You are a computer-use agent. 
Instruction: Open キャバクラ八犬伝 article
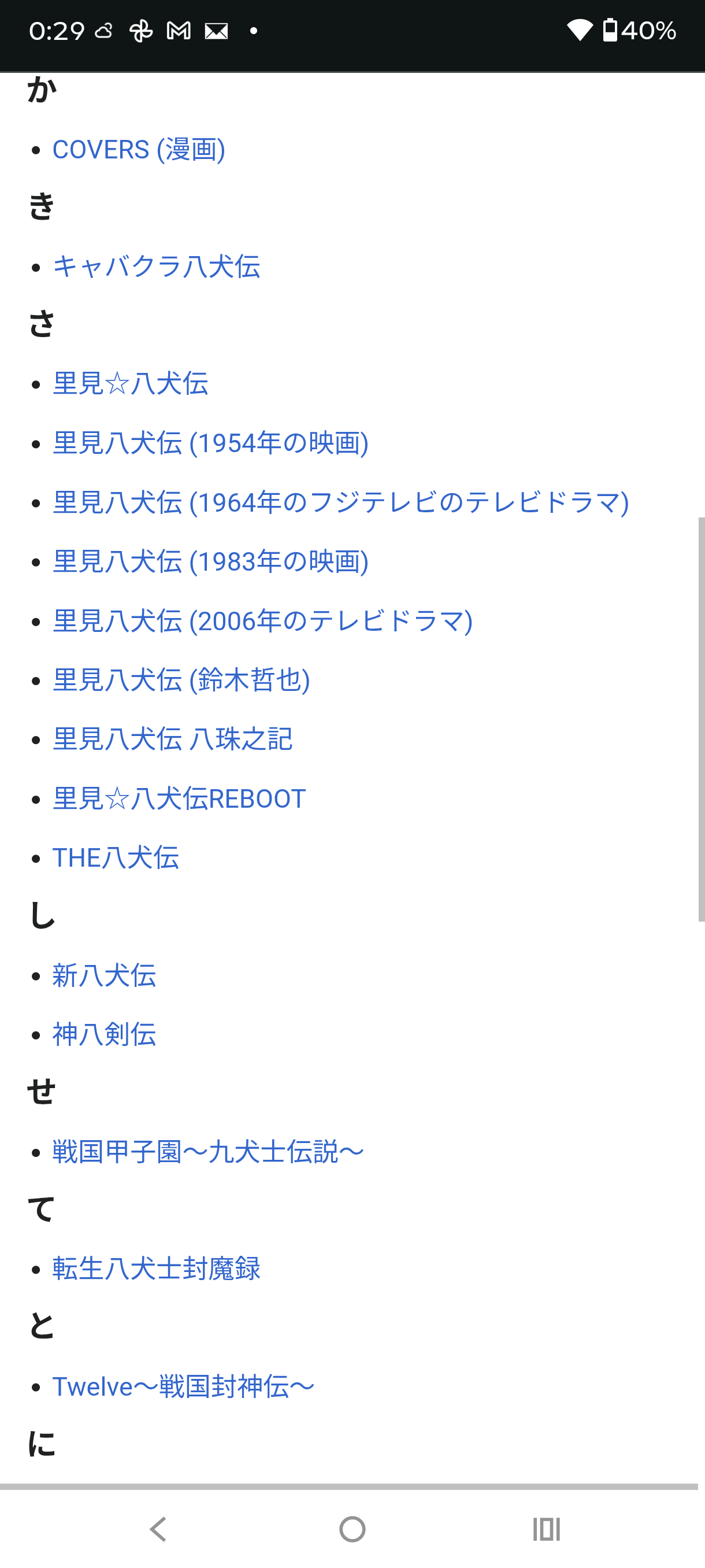[157, 267]
